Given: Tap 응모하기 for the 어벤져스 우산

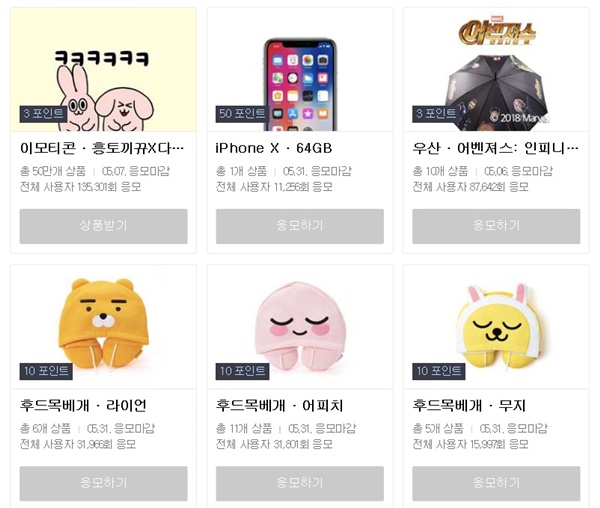Looking at the screenshot, I should click(x=496, y=226).
